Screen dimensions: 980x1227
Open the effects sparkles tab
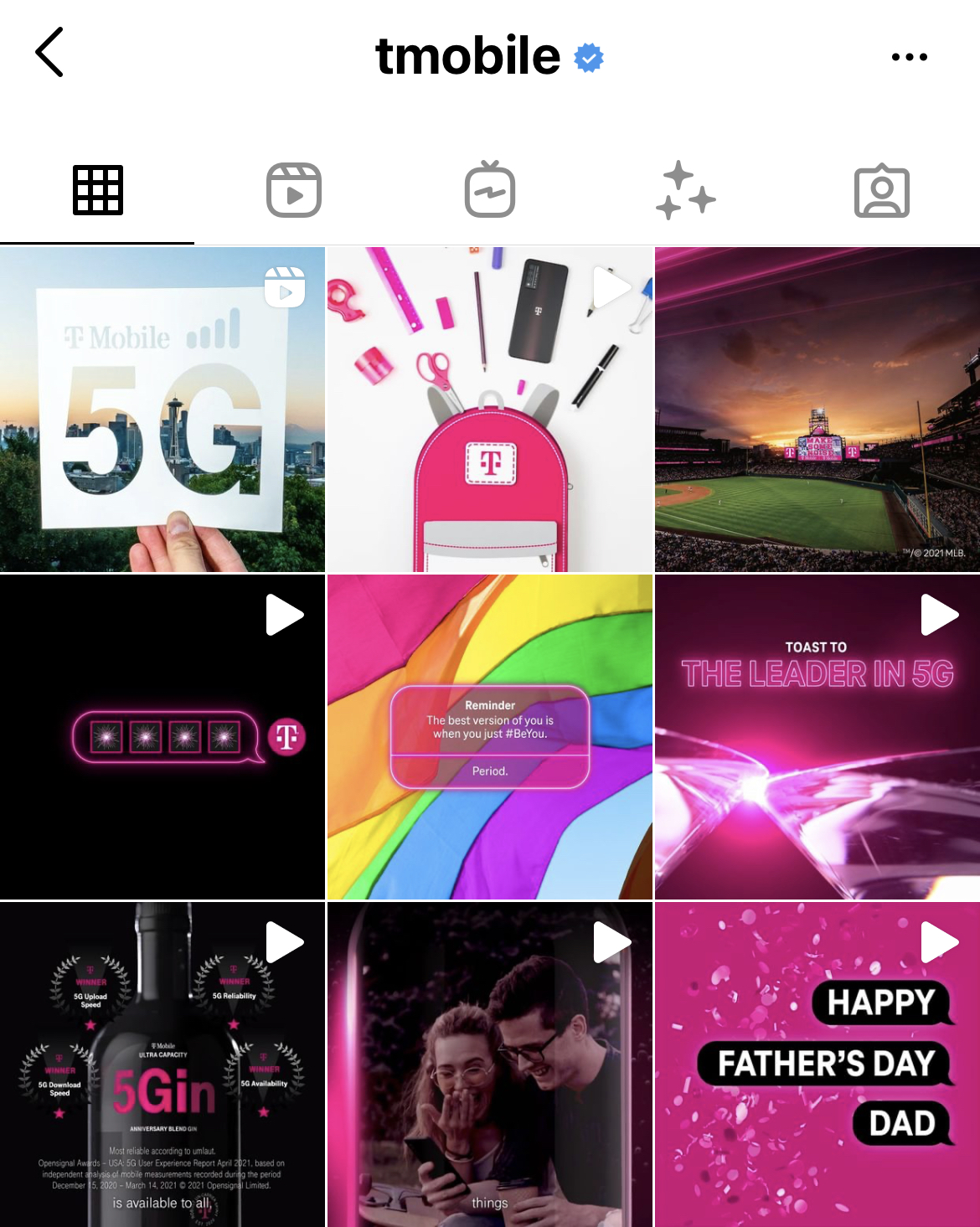(685, 191)
